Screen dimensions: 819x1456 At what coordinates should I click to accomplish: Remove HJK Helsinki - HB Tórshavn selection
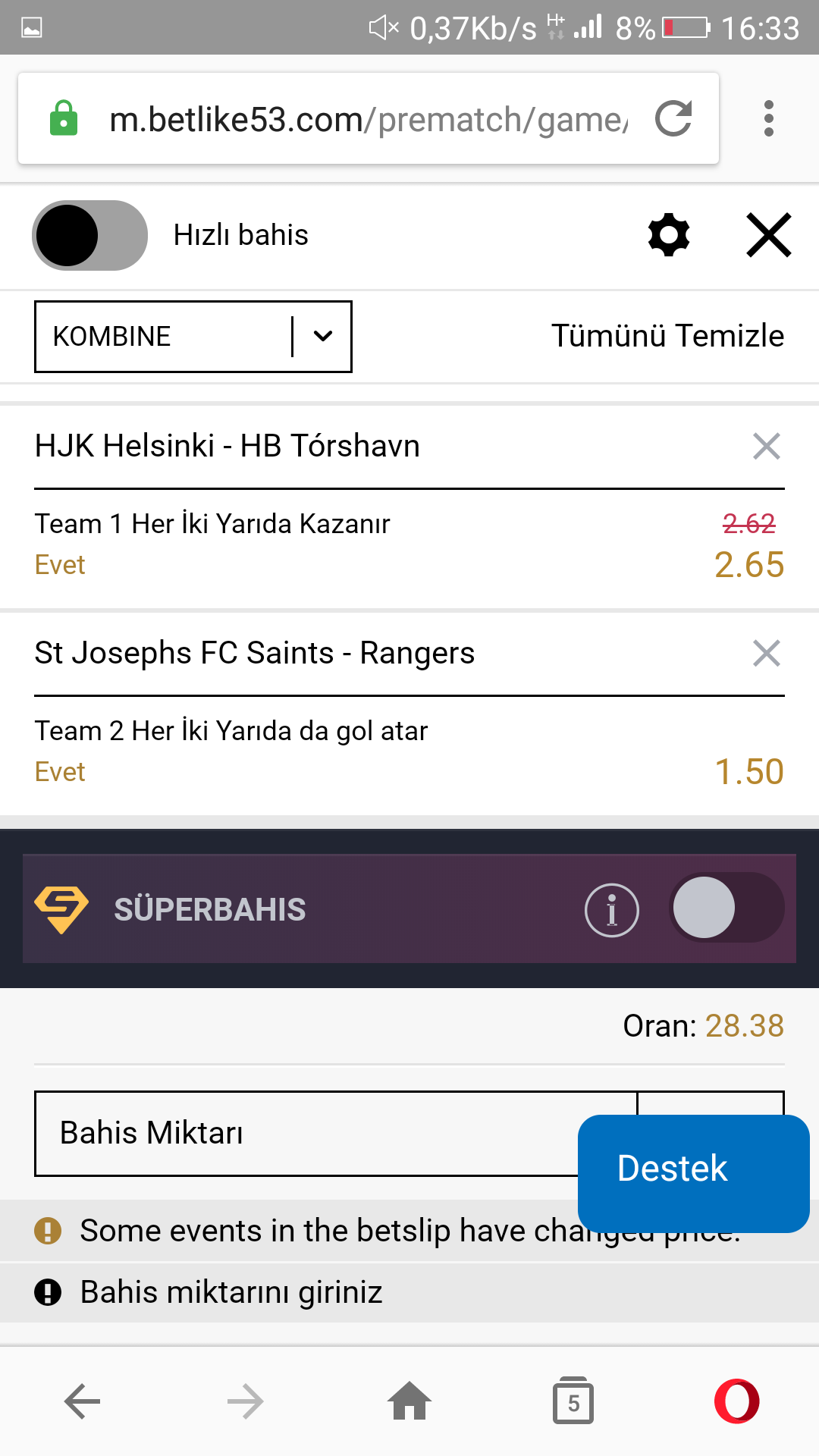(x=767, y=446)
